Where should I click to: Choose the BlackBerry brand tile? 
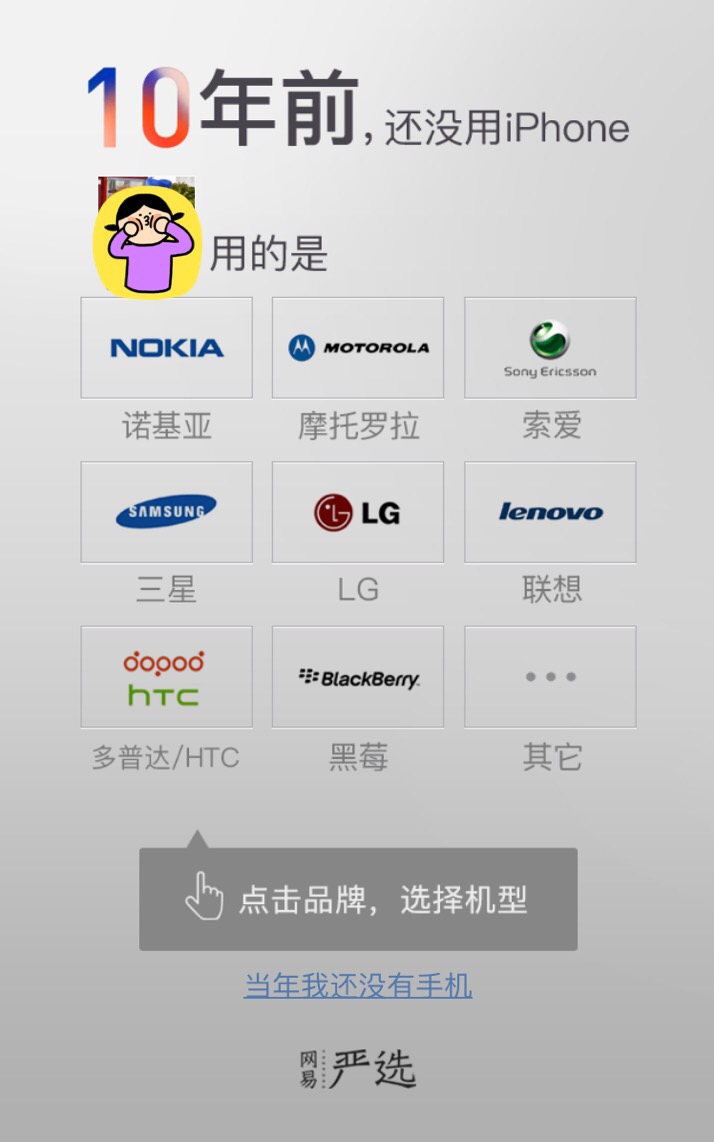click(x=358, y=677)
